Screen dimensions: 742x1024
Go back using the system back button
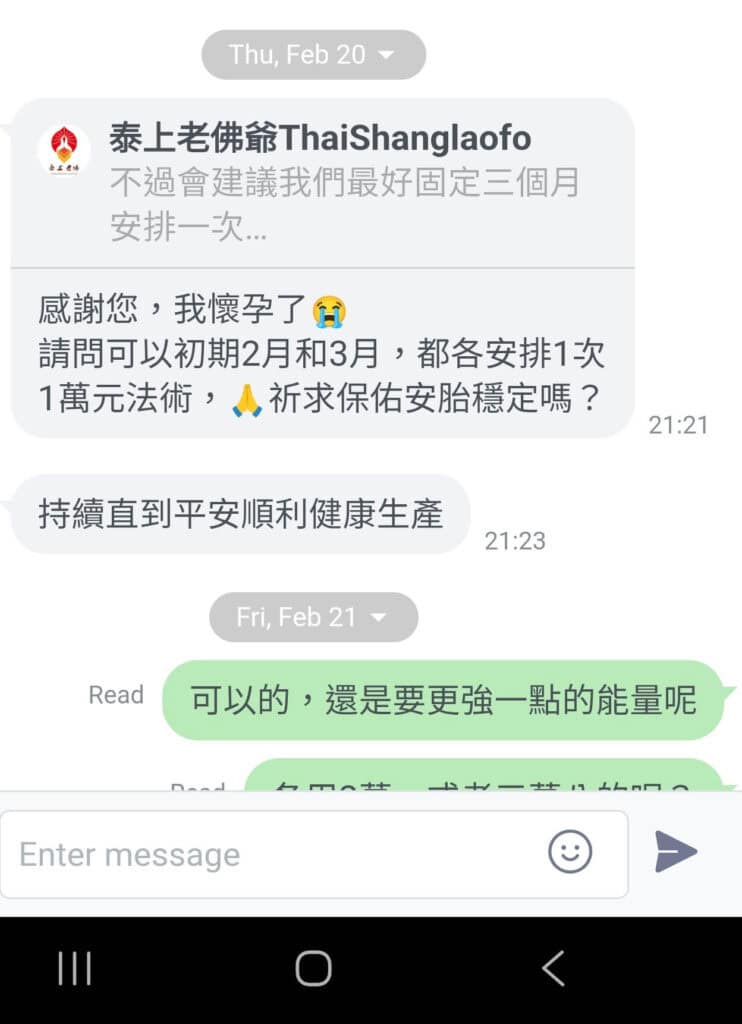[553, 968]
